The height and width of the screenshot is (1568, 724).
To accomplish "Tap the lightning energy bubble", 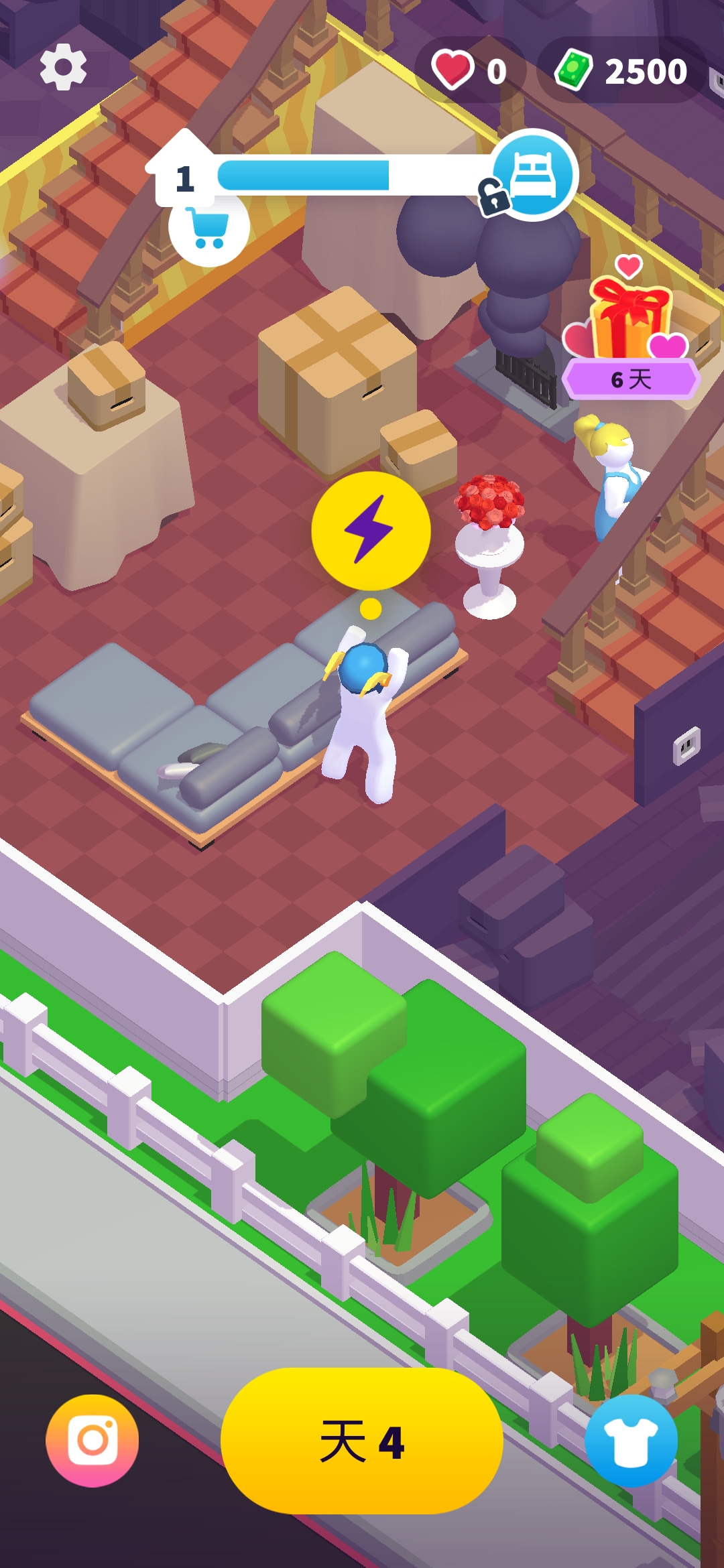I will [371, 530].
